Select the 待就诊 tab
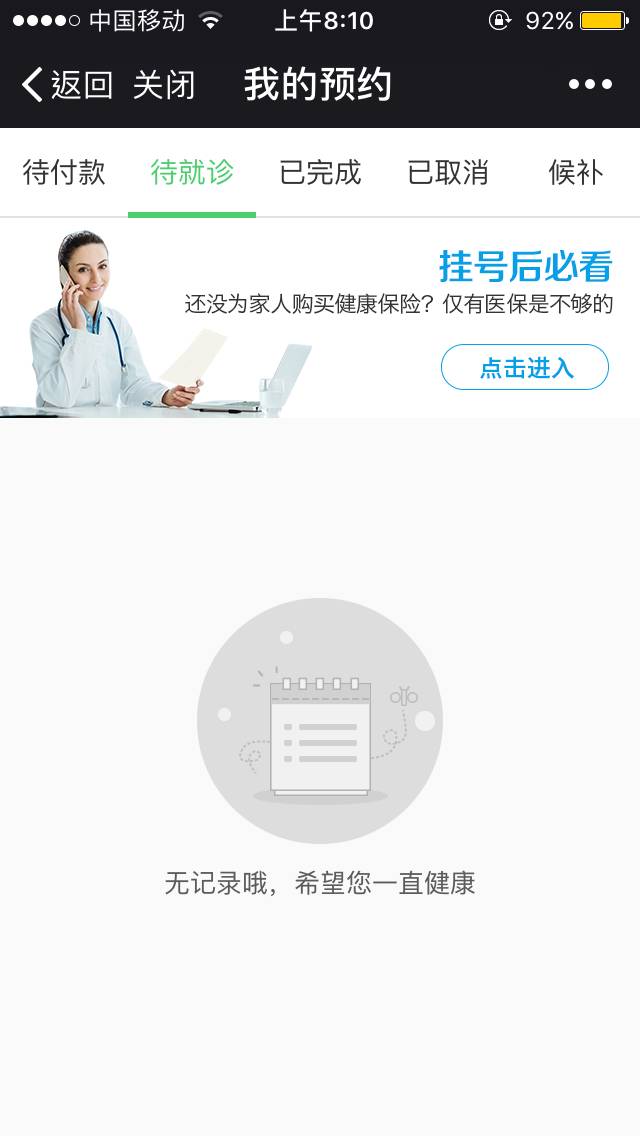The image size is (640, 1136). (x=192, y=173)
